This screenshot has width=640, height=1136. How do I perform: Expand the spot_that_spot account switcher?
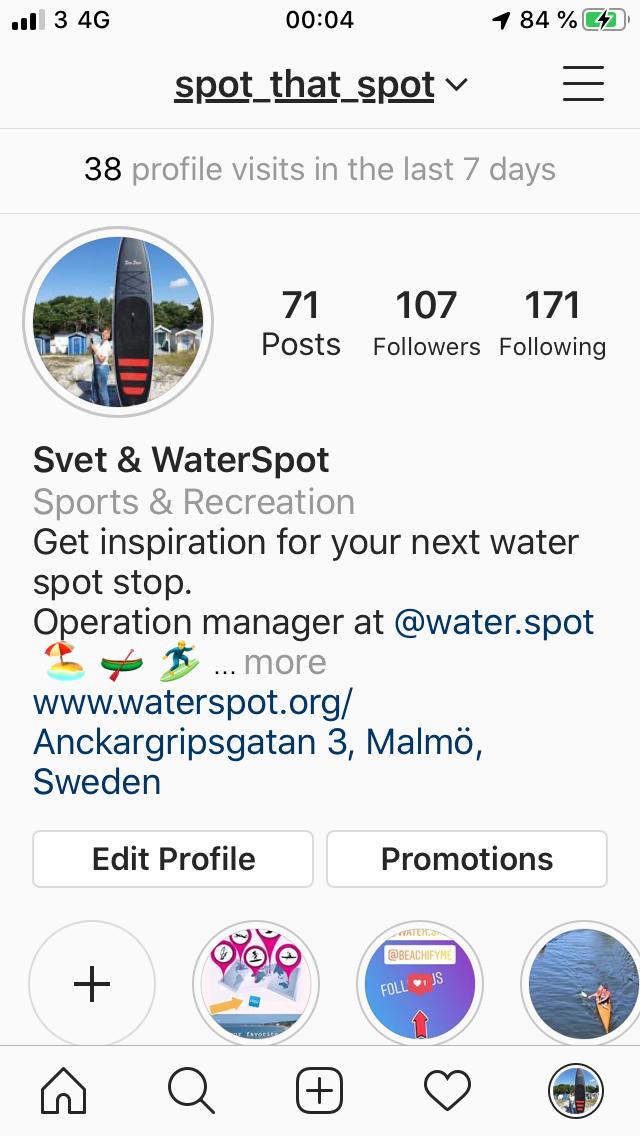tap(321, 85)
